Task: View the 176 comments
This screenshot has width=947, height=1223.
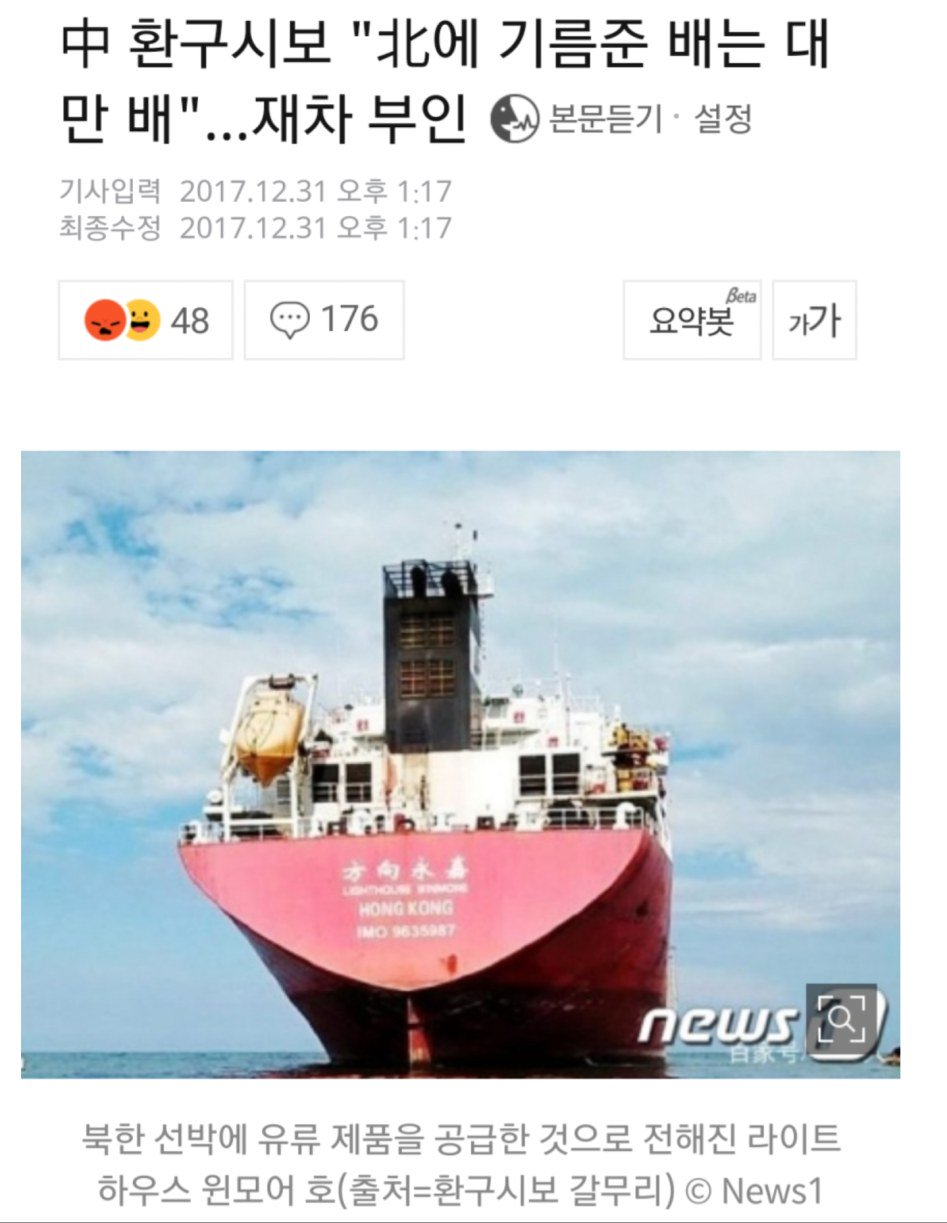Action: tap(324, 320)
